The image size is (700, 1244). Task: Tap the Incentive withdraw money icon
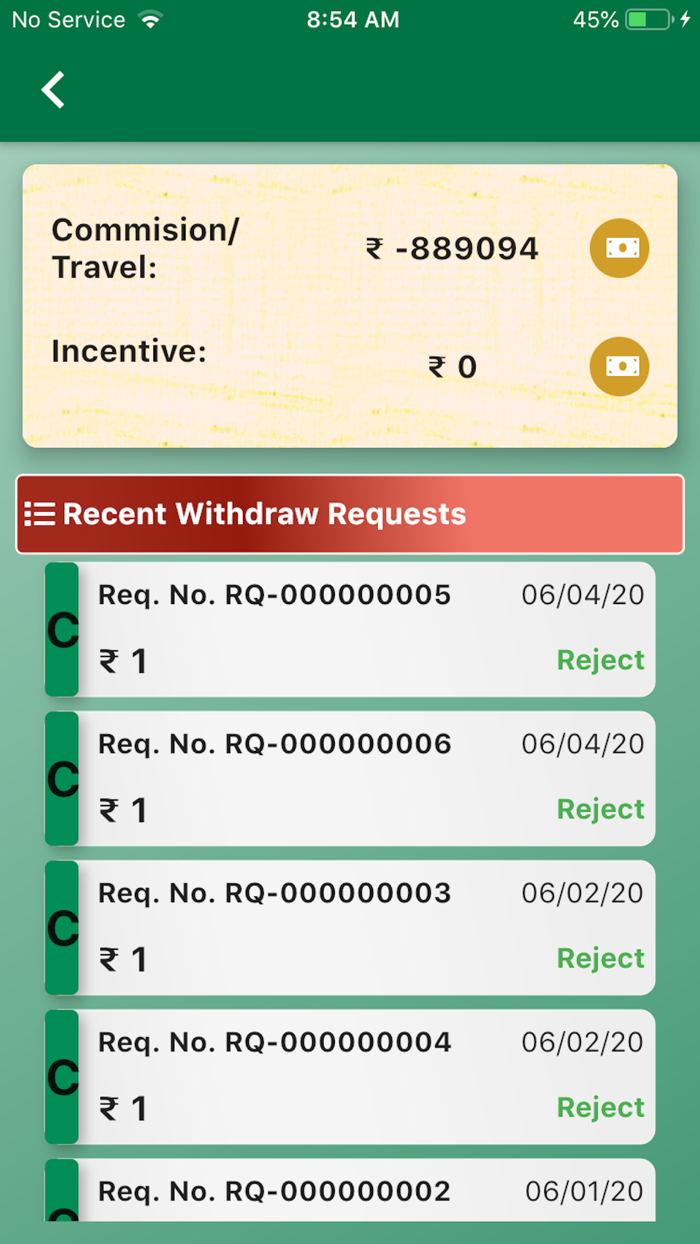pyautogui.click(x=619, y=367)
